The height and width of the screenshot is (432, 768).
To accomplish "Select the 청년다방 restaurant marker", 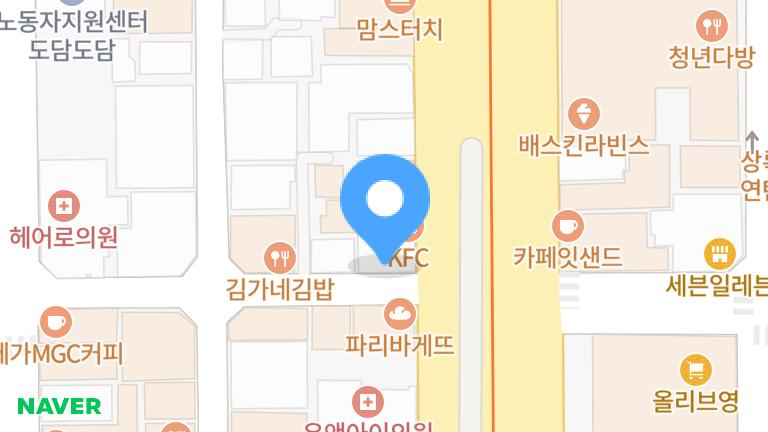I will 712,25.
